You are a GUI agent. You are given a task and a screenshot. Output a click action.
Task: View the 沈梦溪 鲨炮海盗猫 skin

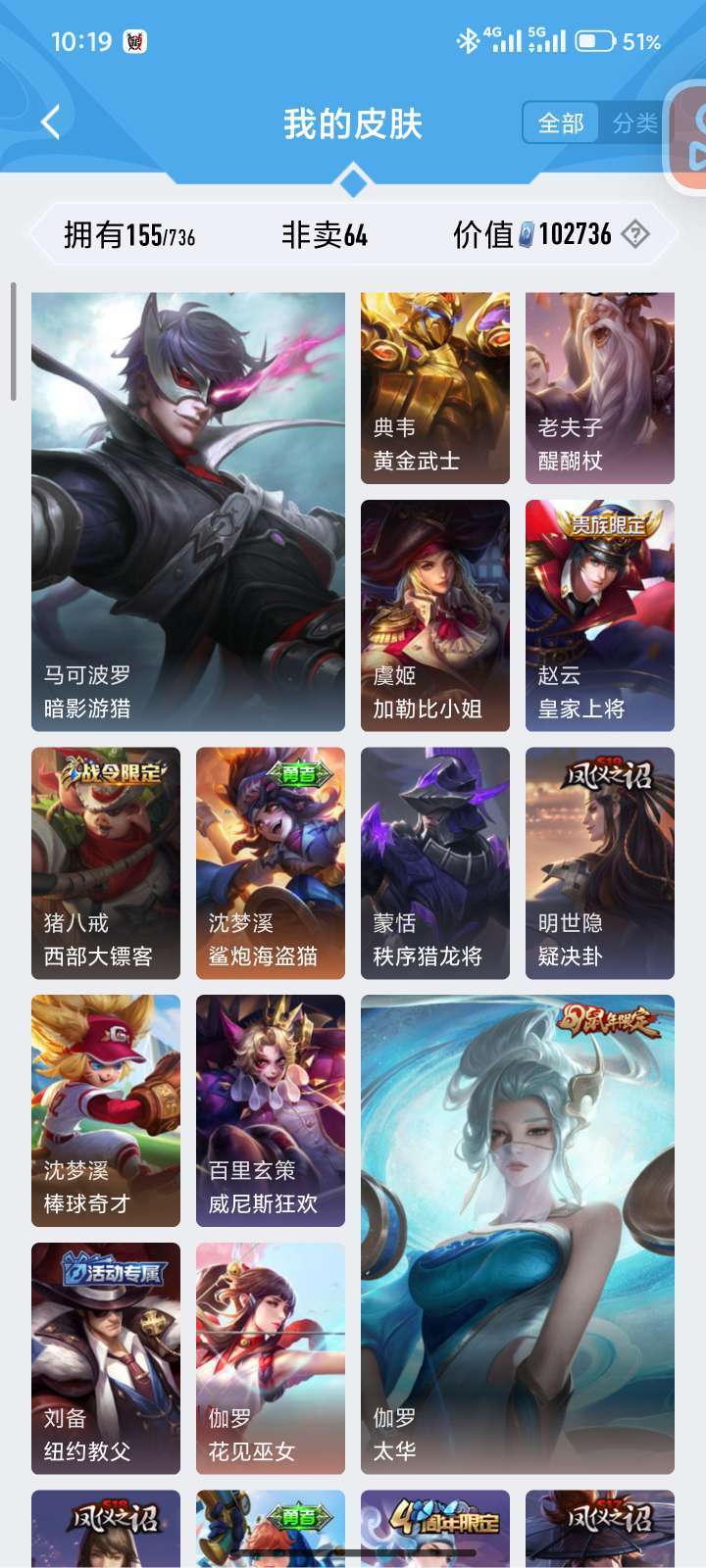[x=271, y=862]
